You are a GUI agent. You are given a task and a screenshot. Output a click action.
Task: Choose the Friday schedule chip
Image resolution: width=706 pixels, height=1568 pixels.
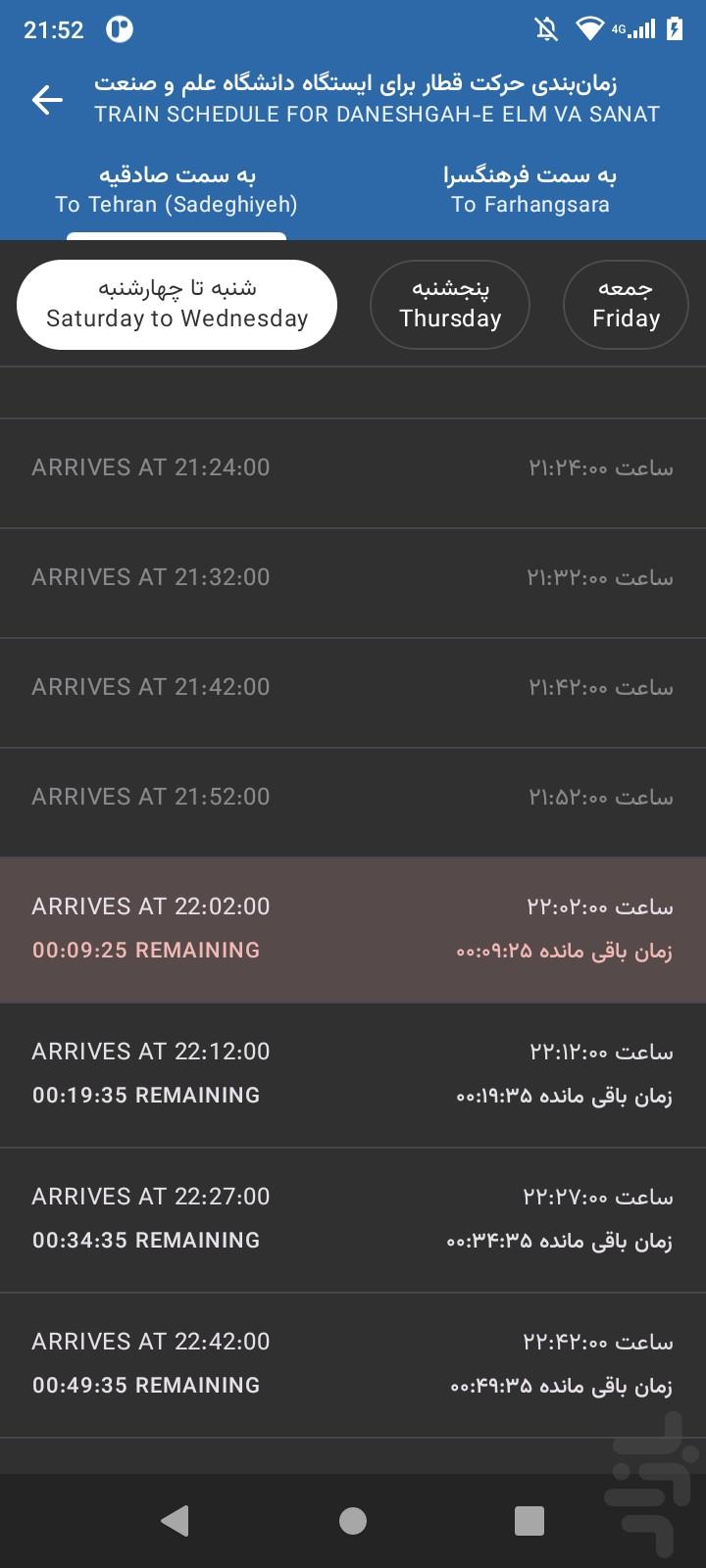tap(626, 304)
